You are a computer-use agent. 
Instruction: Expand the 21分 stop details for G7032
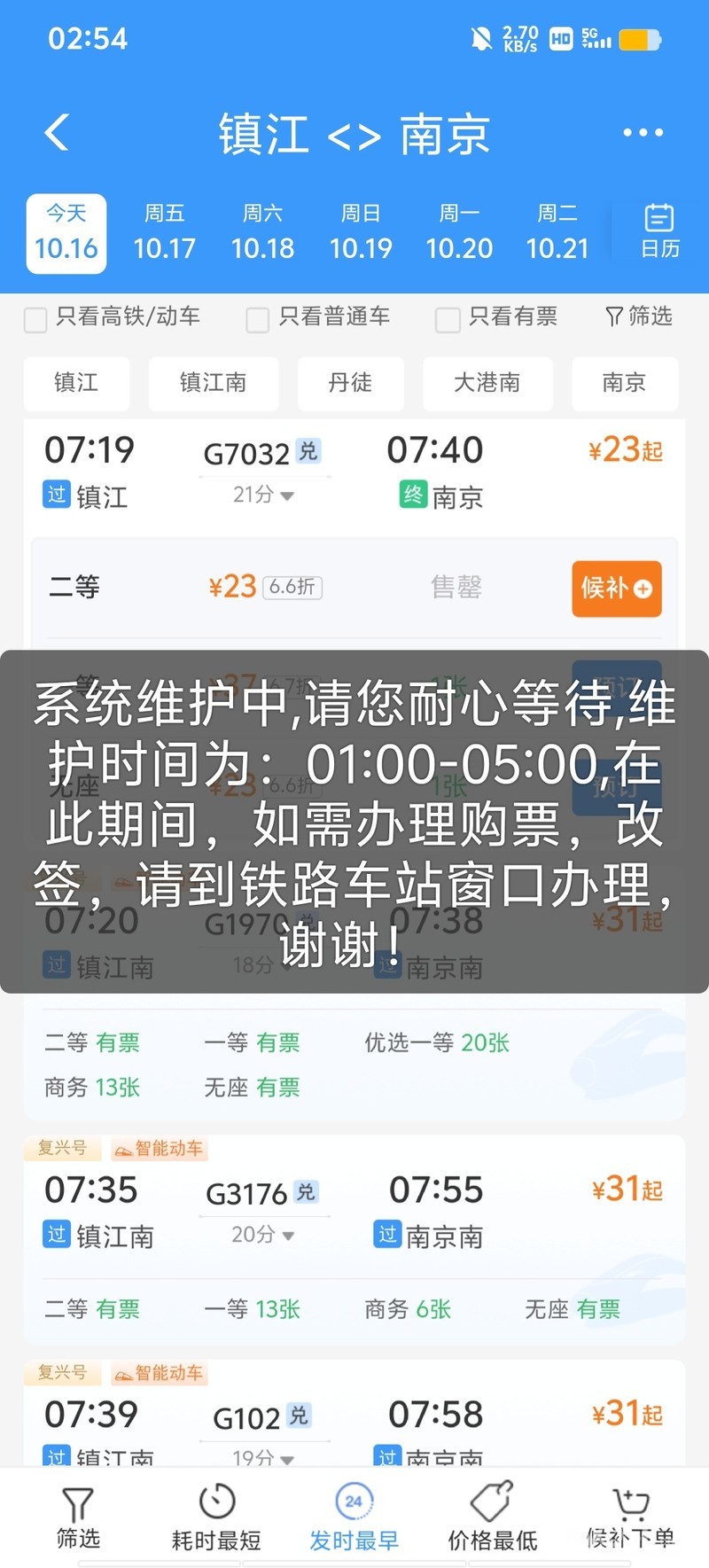pos(263,495)
